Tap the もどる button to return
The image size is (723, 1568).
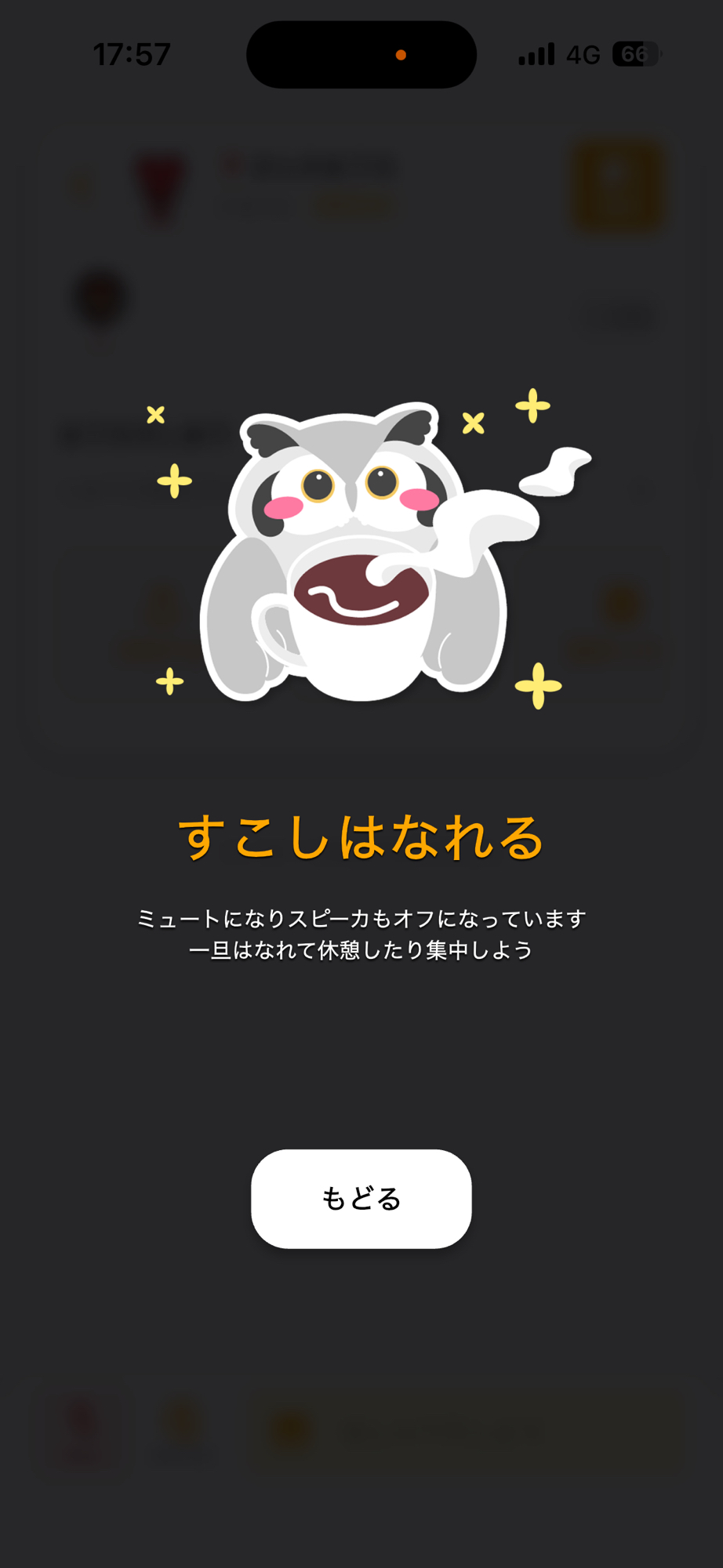tap(361, 1198)
